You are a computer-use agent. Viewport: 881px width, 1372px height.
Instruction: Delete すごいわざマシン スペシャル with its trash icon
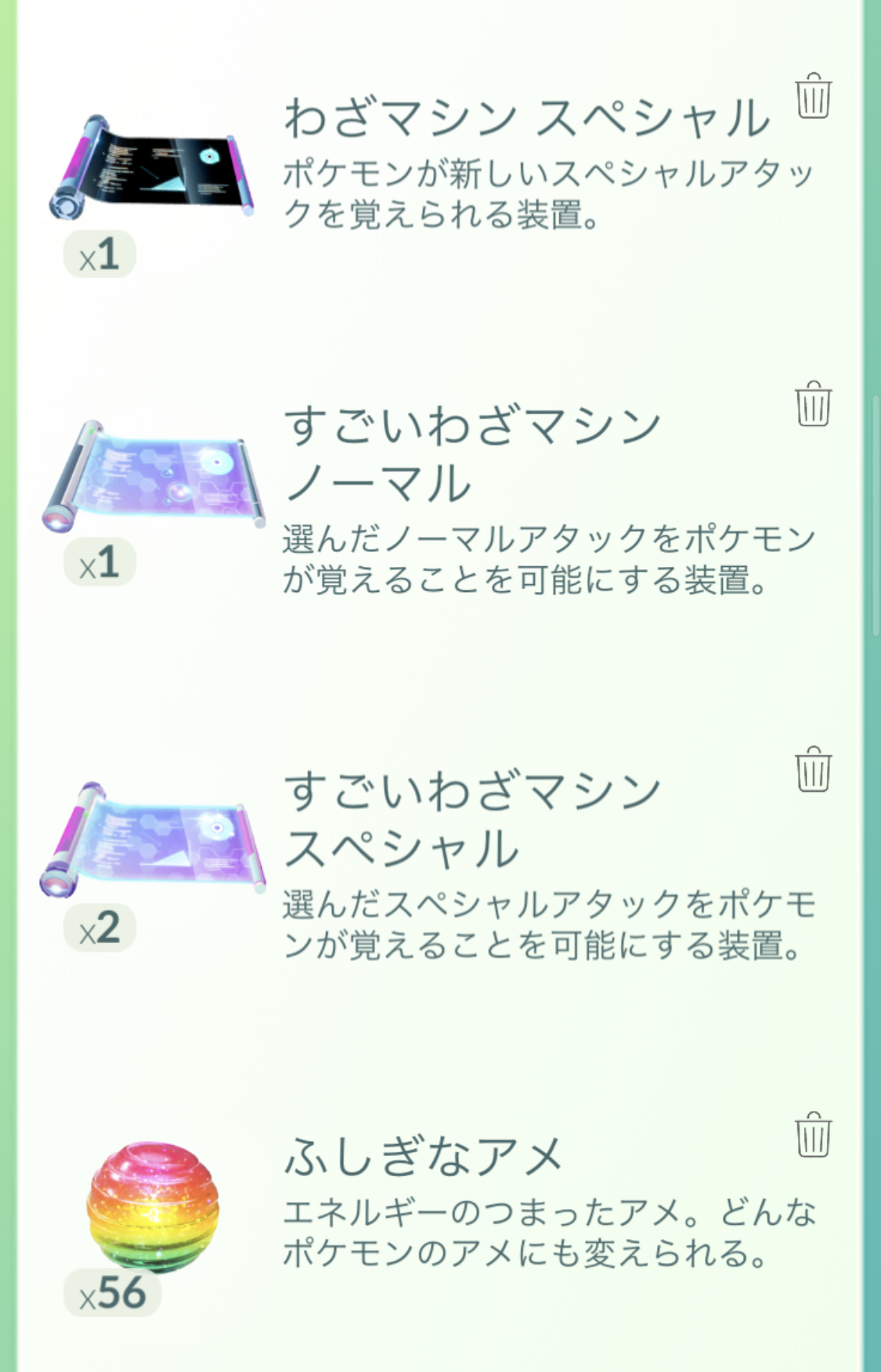click(x=813, y=769)
